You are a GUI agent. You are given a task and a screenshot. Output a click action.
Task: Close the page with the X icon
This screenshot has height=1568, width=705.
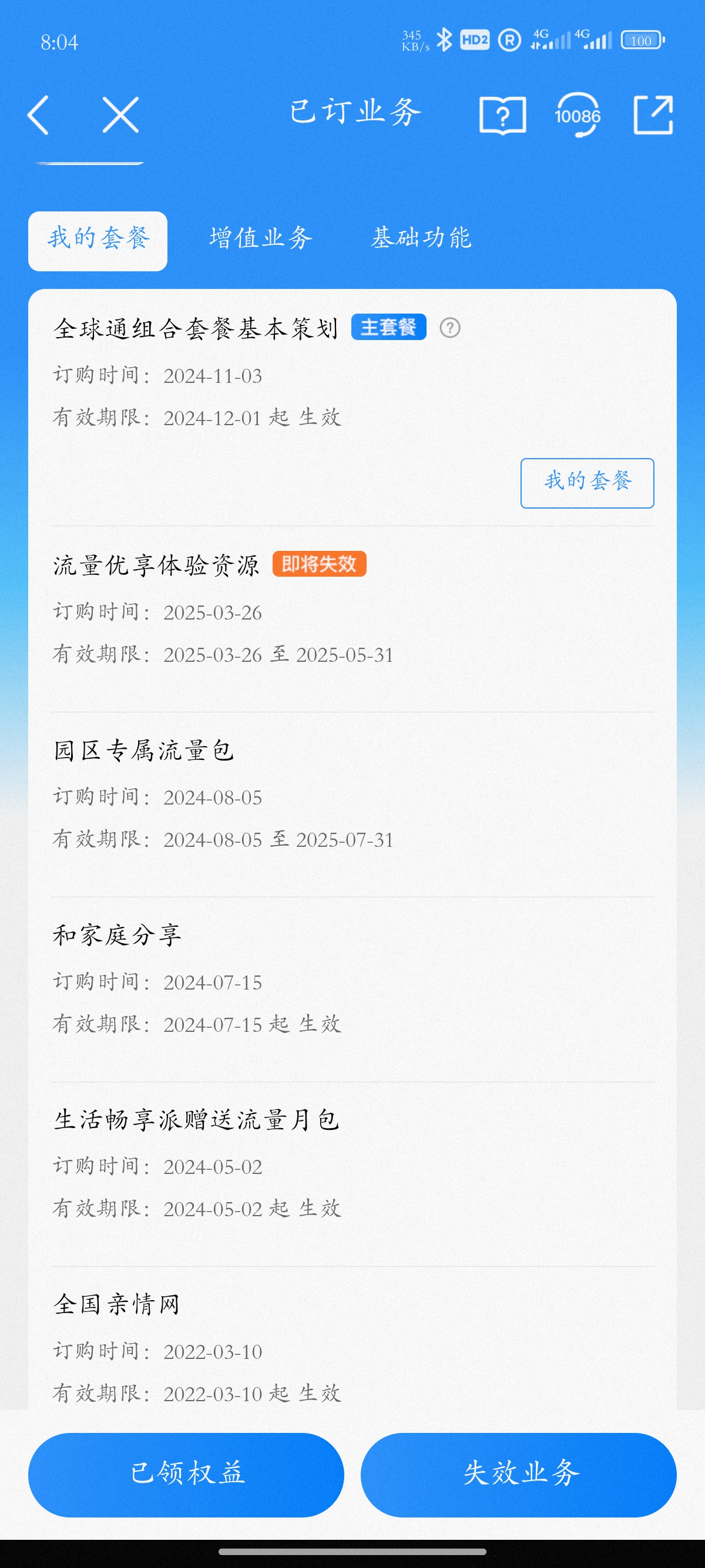[x=120, y=115]
